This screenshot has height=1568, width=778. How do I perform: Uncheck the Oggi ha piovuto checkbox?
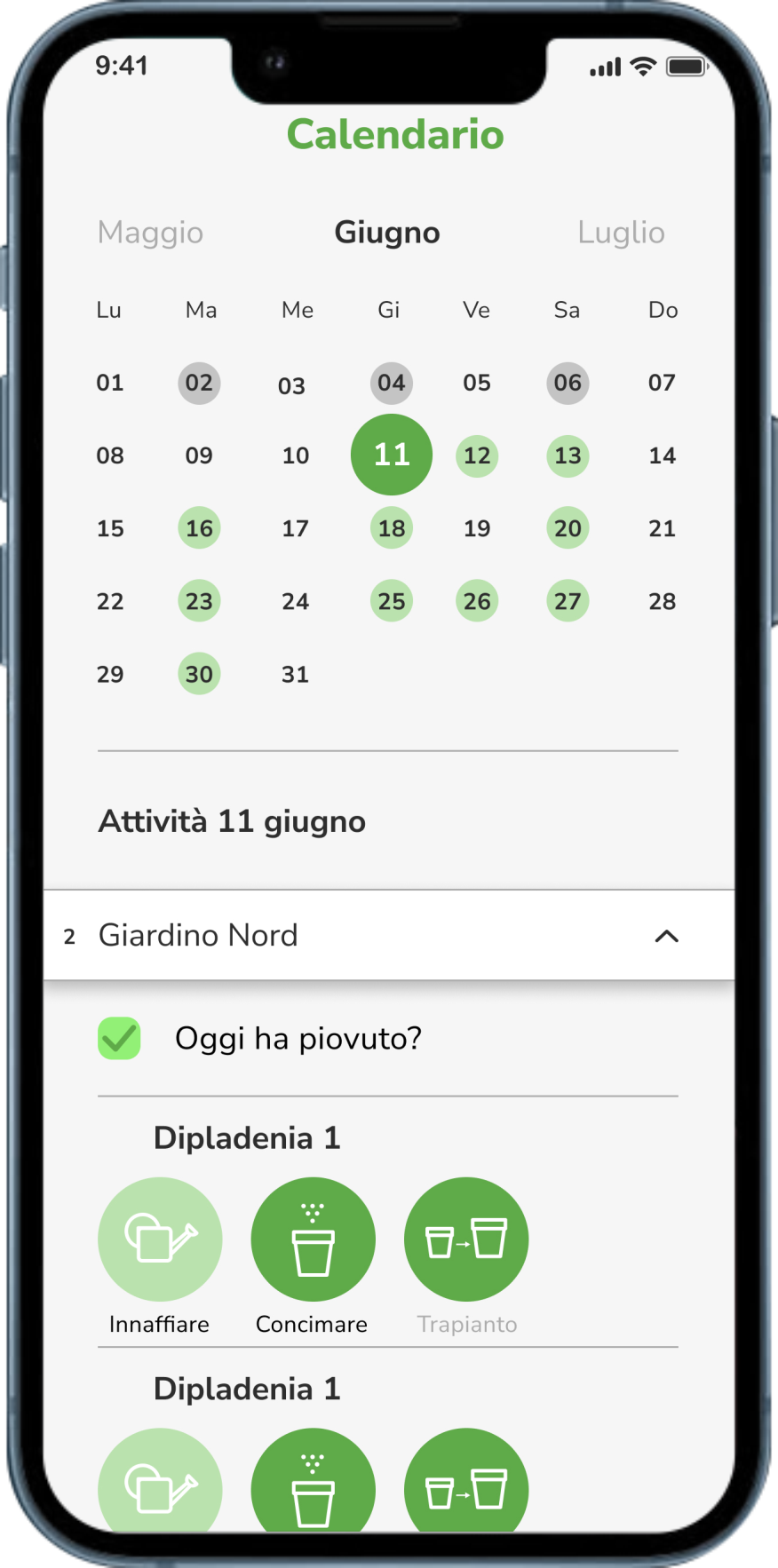[119, 1038]
